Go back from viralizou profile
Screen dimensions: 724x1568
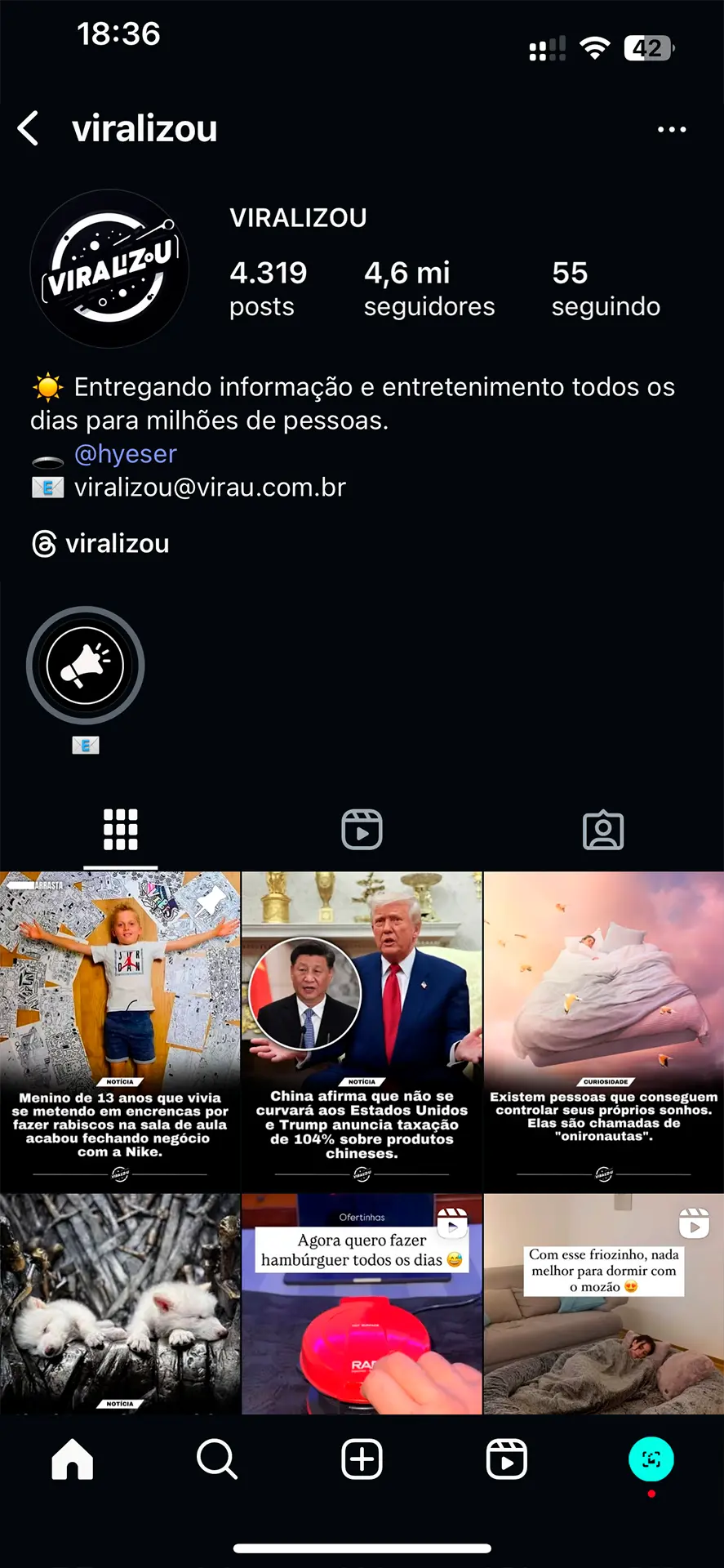tap(29, 129)
